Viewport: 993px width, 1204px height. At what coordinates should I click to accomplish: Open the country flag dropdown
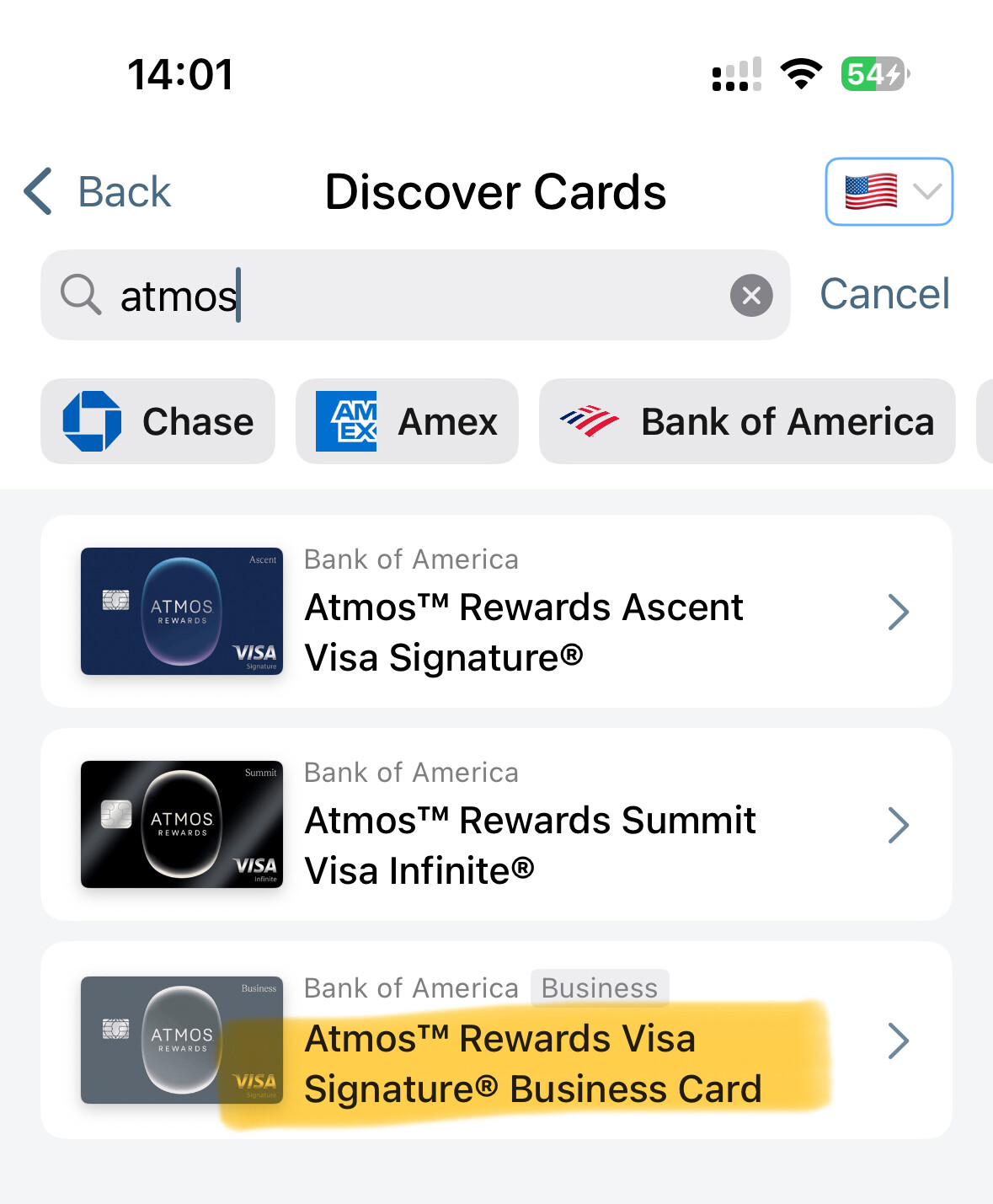point(889,192)
